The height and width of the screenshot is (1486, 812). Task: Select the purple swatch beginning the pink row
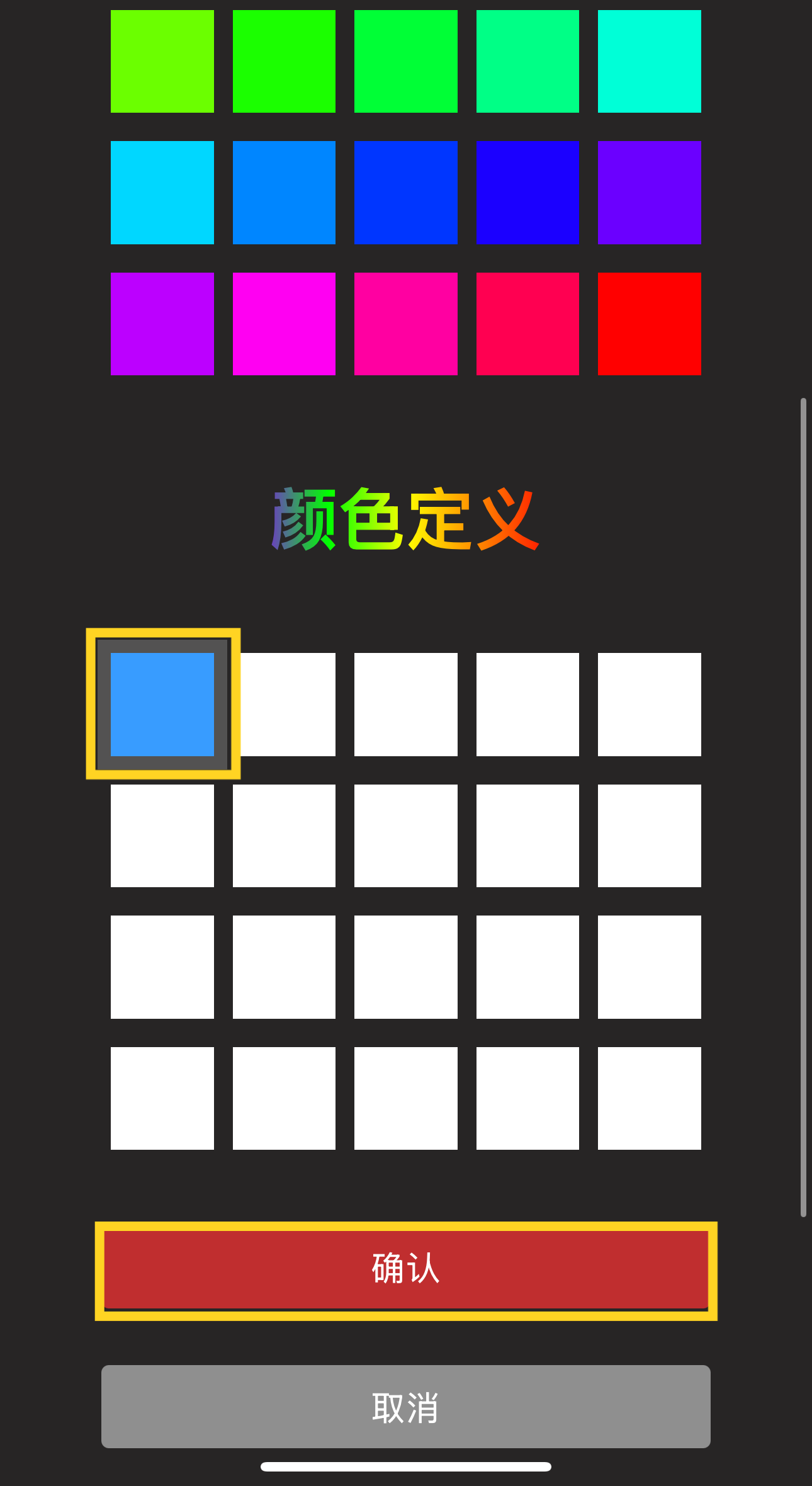pos(162,324)
